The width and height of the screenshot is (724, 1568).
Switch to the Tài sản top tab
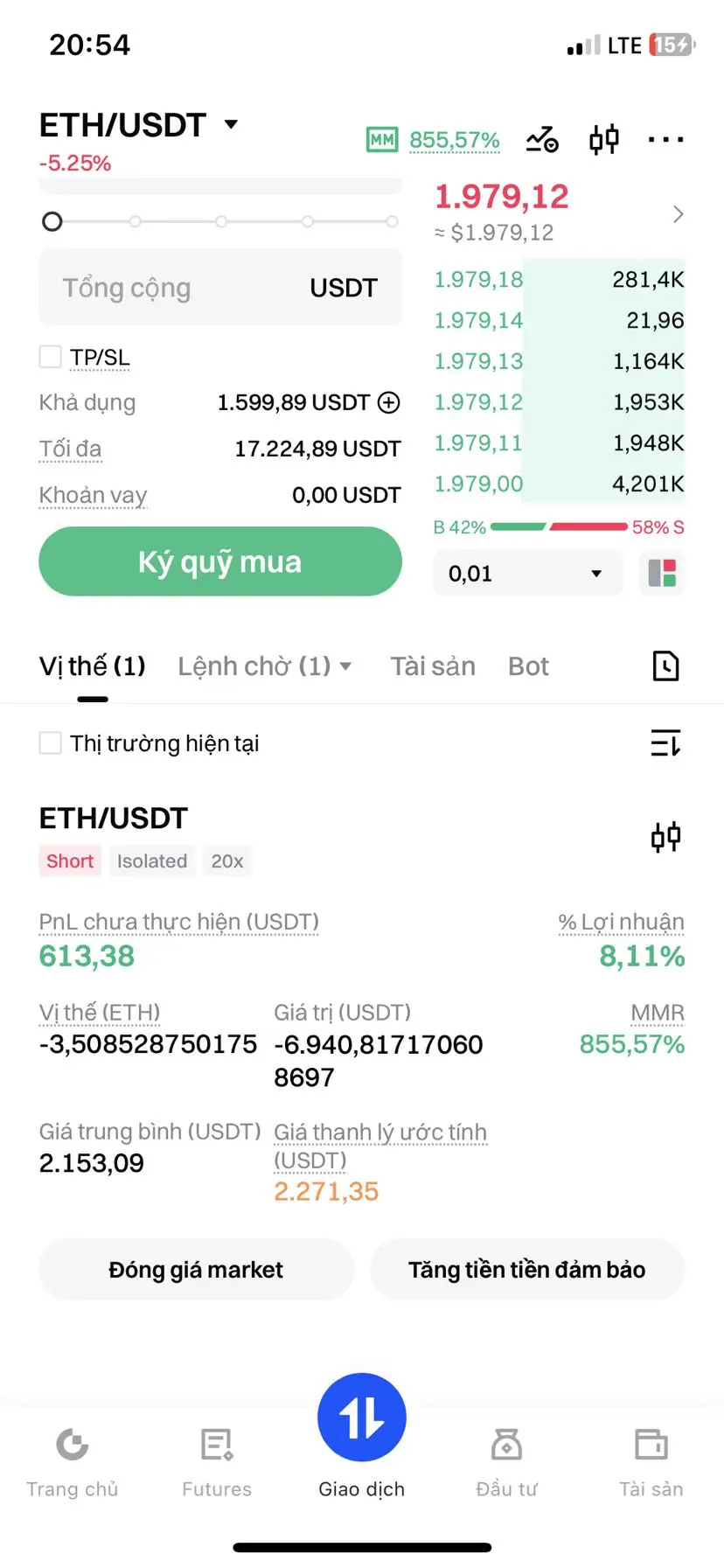pyautogui.click(x=432, y=666)
